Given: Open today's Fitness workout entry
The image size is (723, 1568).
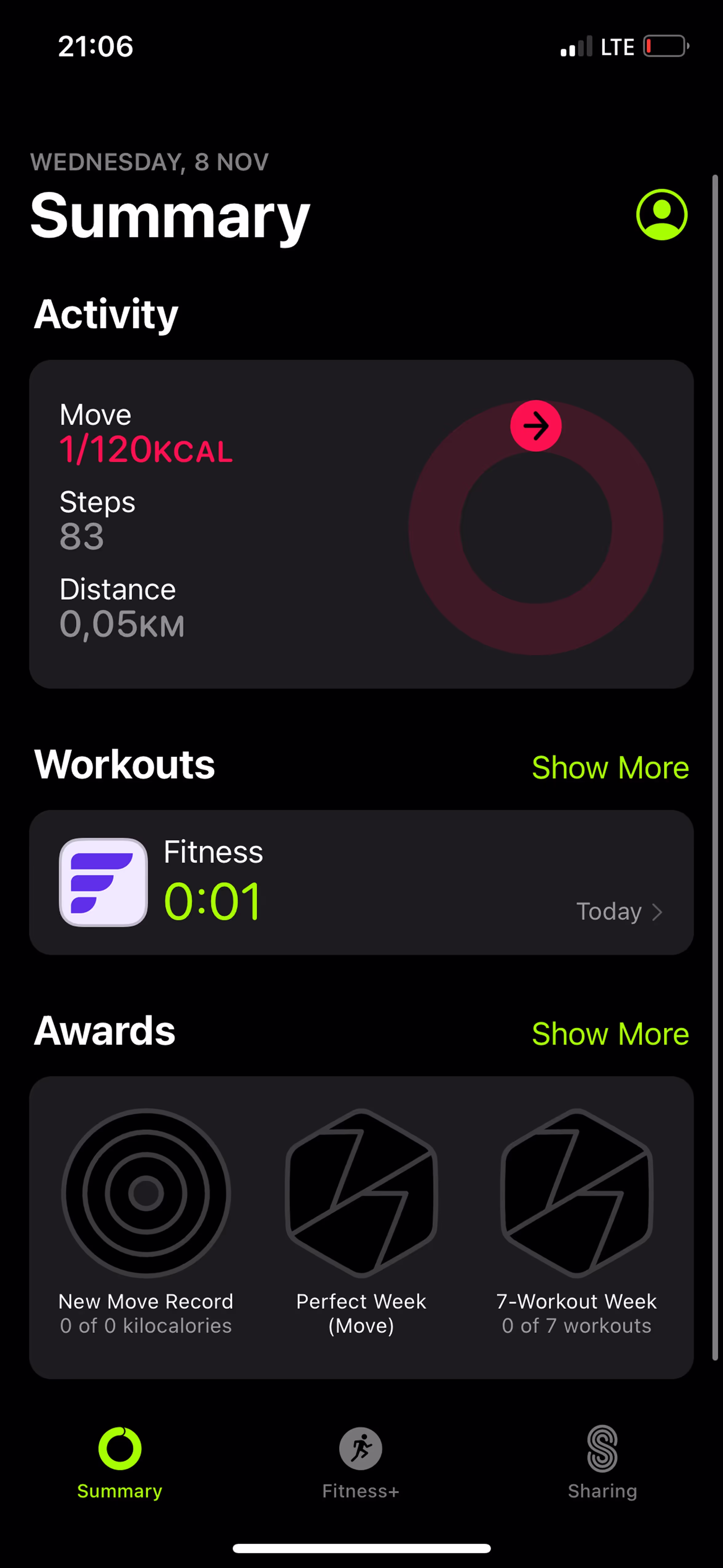Looking at the screenshot, I should pyautogui.click(x=361, y=882).
